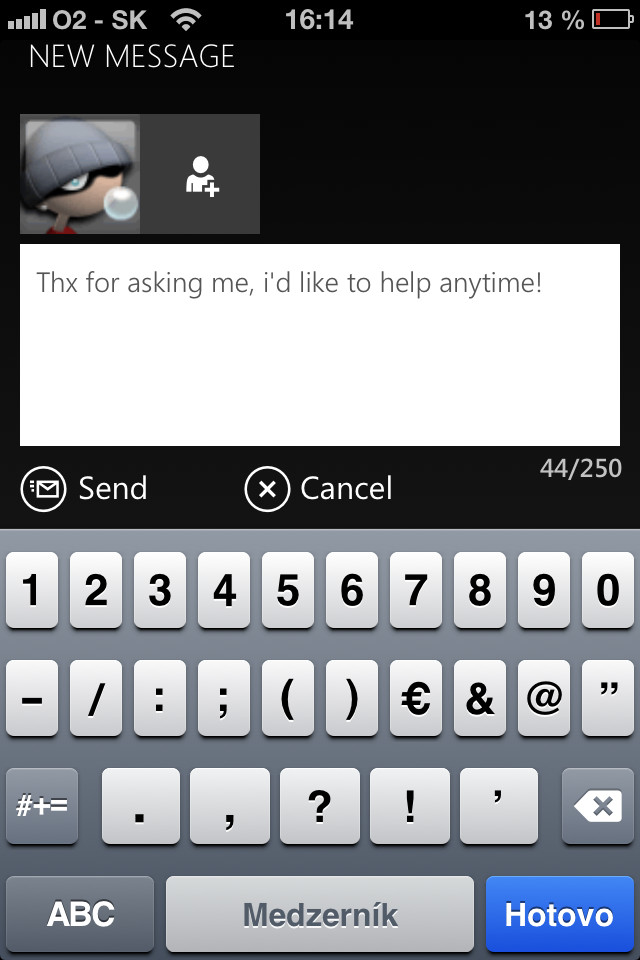Cancel the new message
Screen dimensions: 640x960
click(319, 489)
